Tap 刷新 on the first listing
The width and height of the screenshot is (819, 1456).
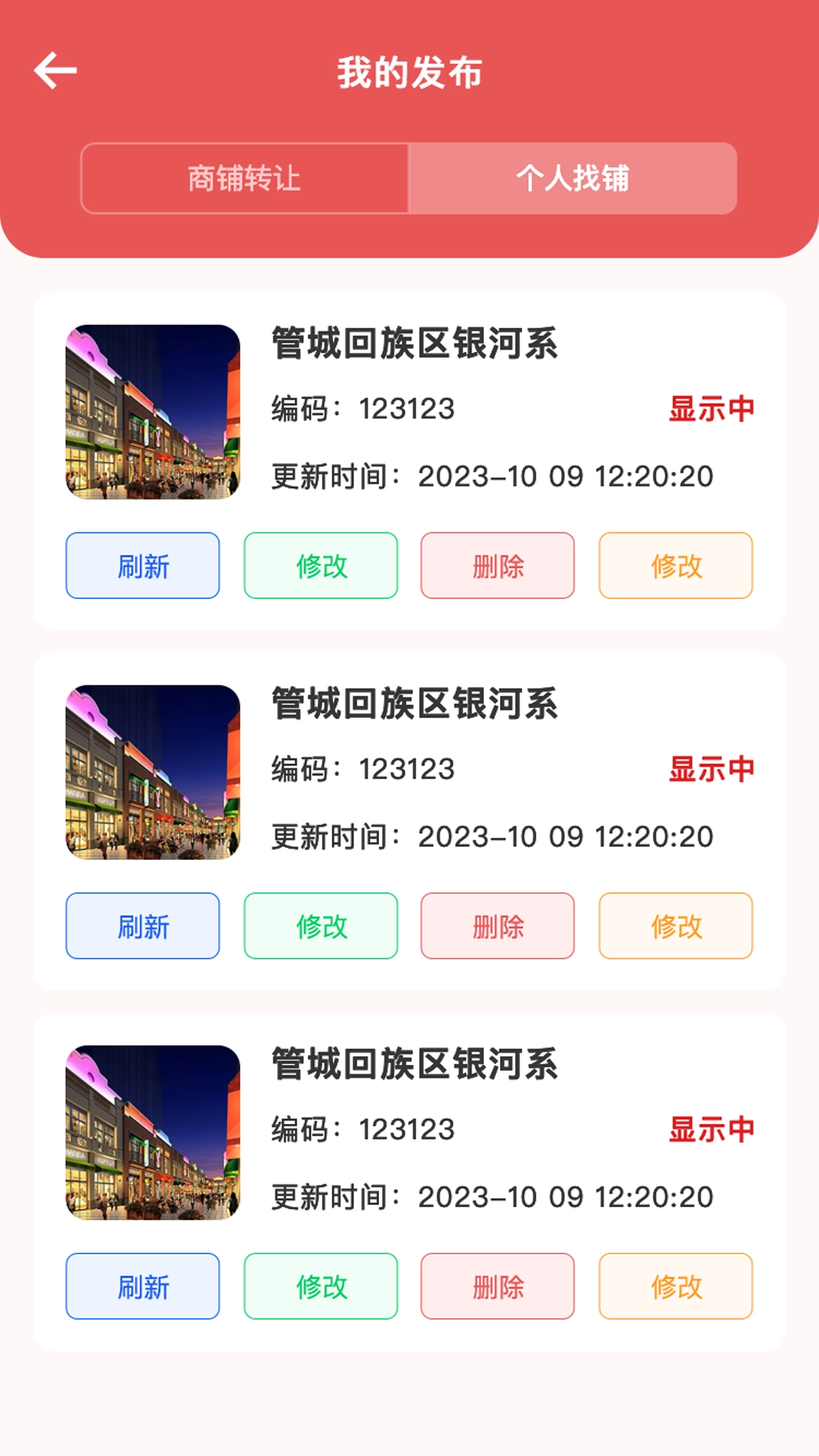[142, 566]
